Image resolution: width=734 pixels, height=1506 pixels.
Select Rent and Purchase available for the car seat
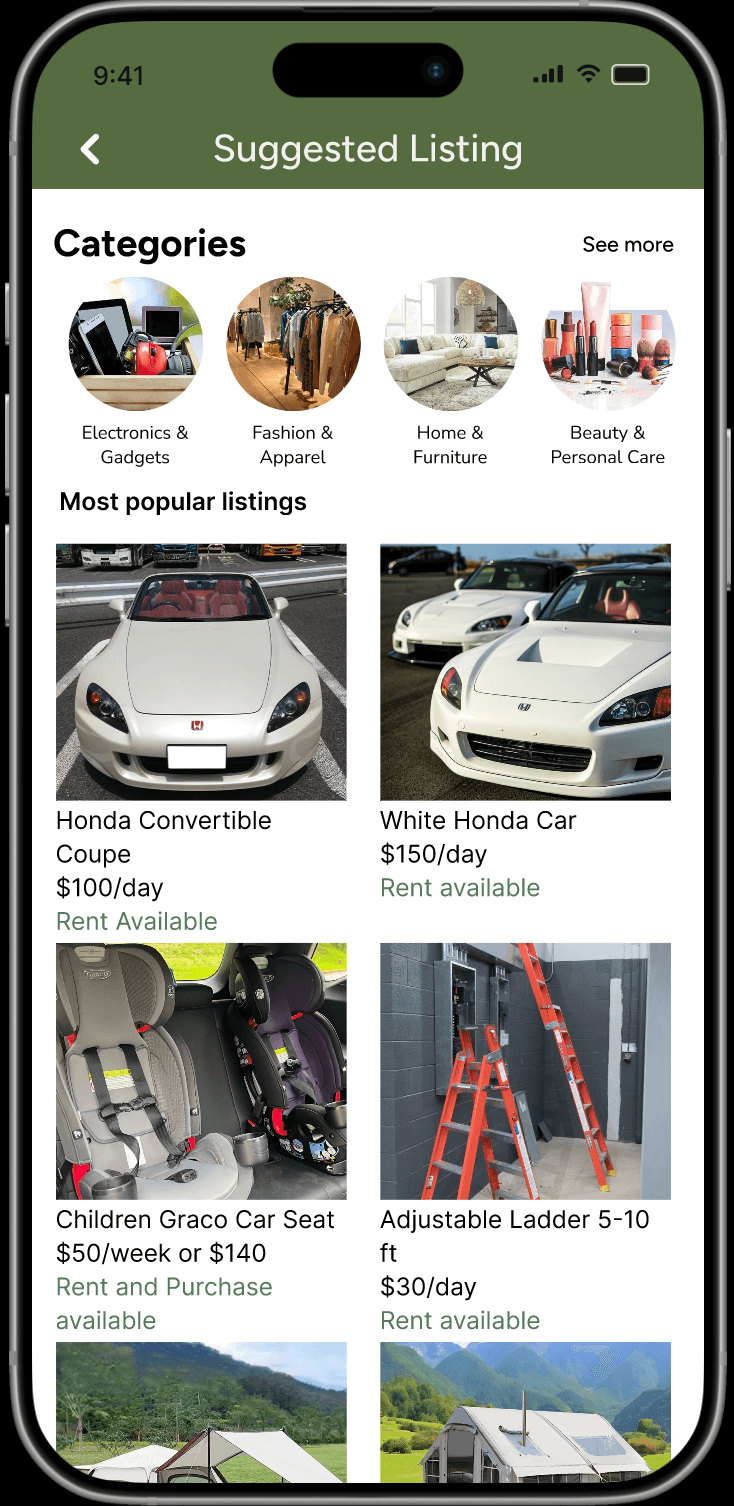pos(164,1302)
